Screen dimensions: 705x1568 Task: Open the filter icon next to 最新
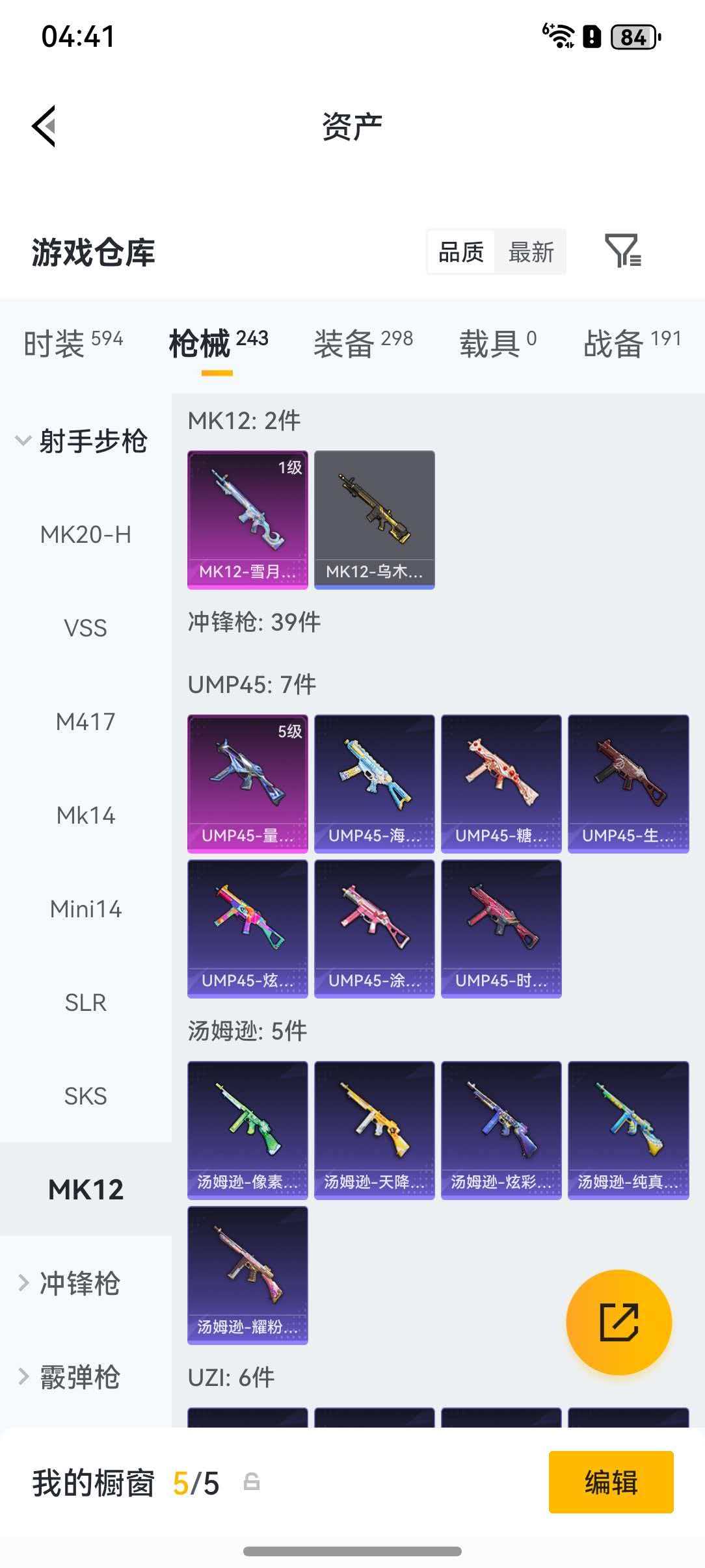click(x=622, y=251)
